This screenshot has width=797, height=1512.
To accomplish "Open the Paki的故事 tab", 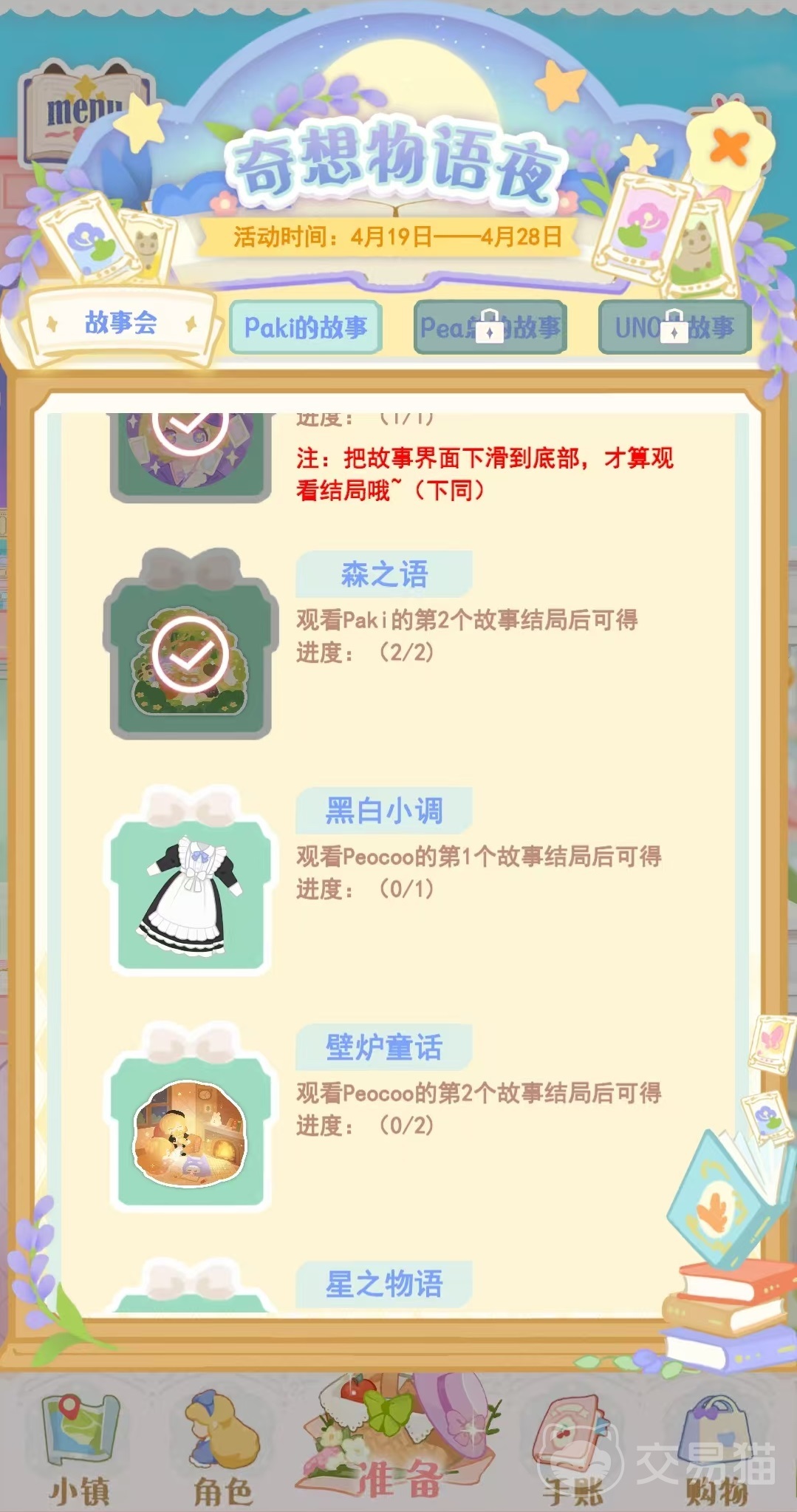I will click(x=305, y=327).
